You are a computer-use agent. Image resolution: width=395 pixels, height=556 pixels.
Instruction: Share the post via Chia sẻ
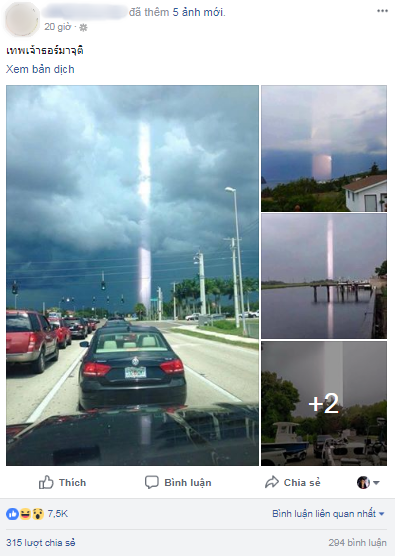click(293, 483)
